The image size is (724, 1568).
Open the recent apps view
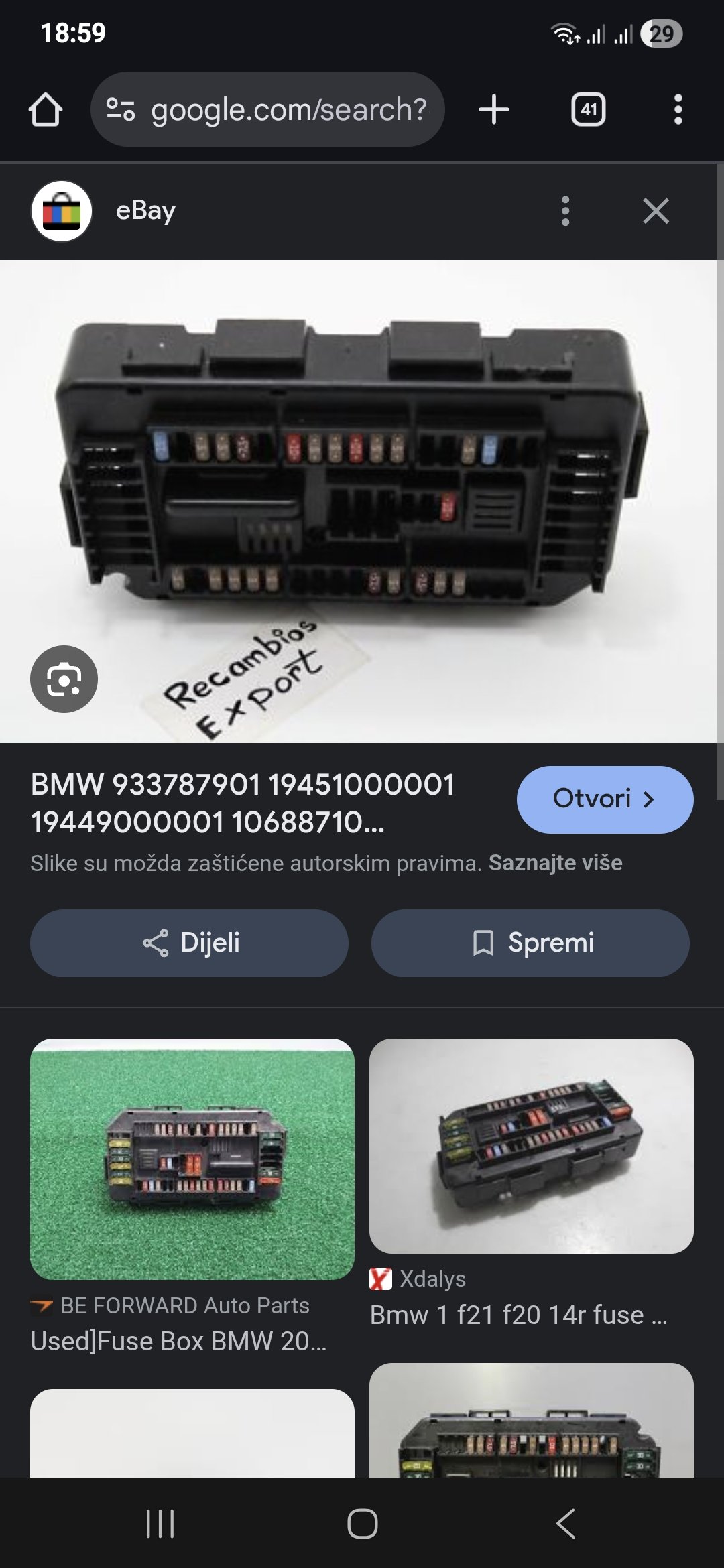(160, 1524)
